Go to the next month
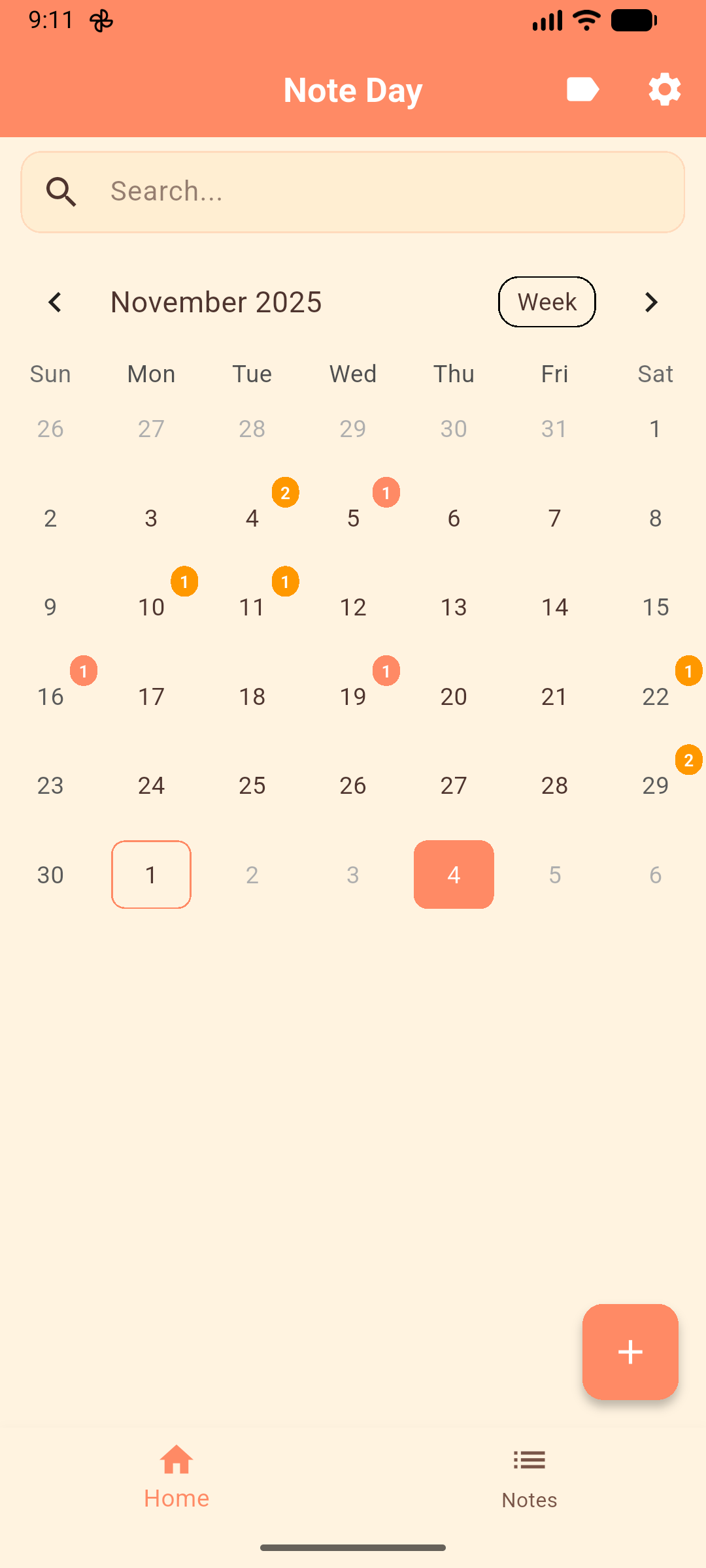The image size is (706, 1568). pyautogui.click(x=651, y=302)
